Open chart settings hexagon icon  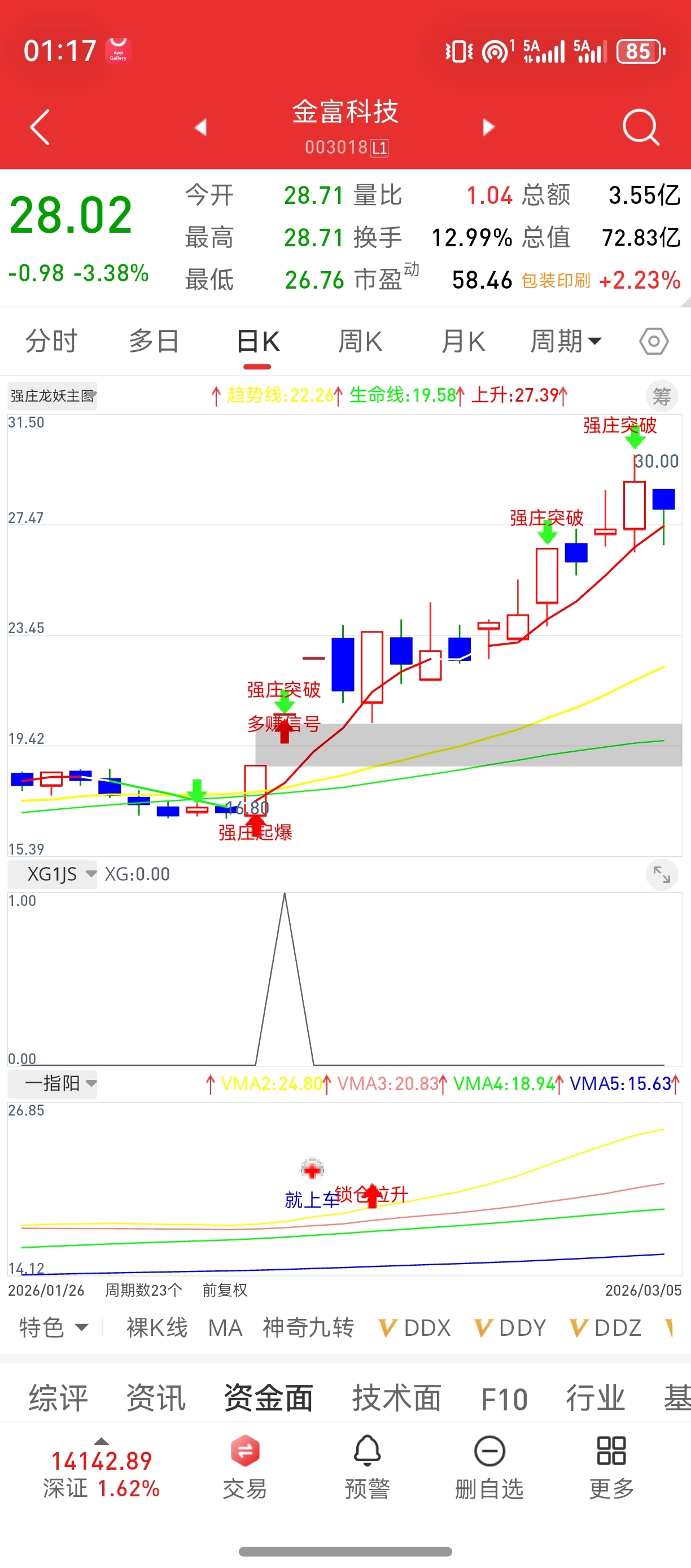pyautogui.click(x=654, y=342)
